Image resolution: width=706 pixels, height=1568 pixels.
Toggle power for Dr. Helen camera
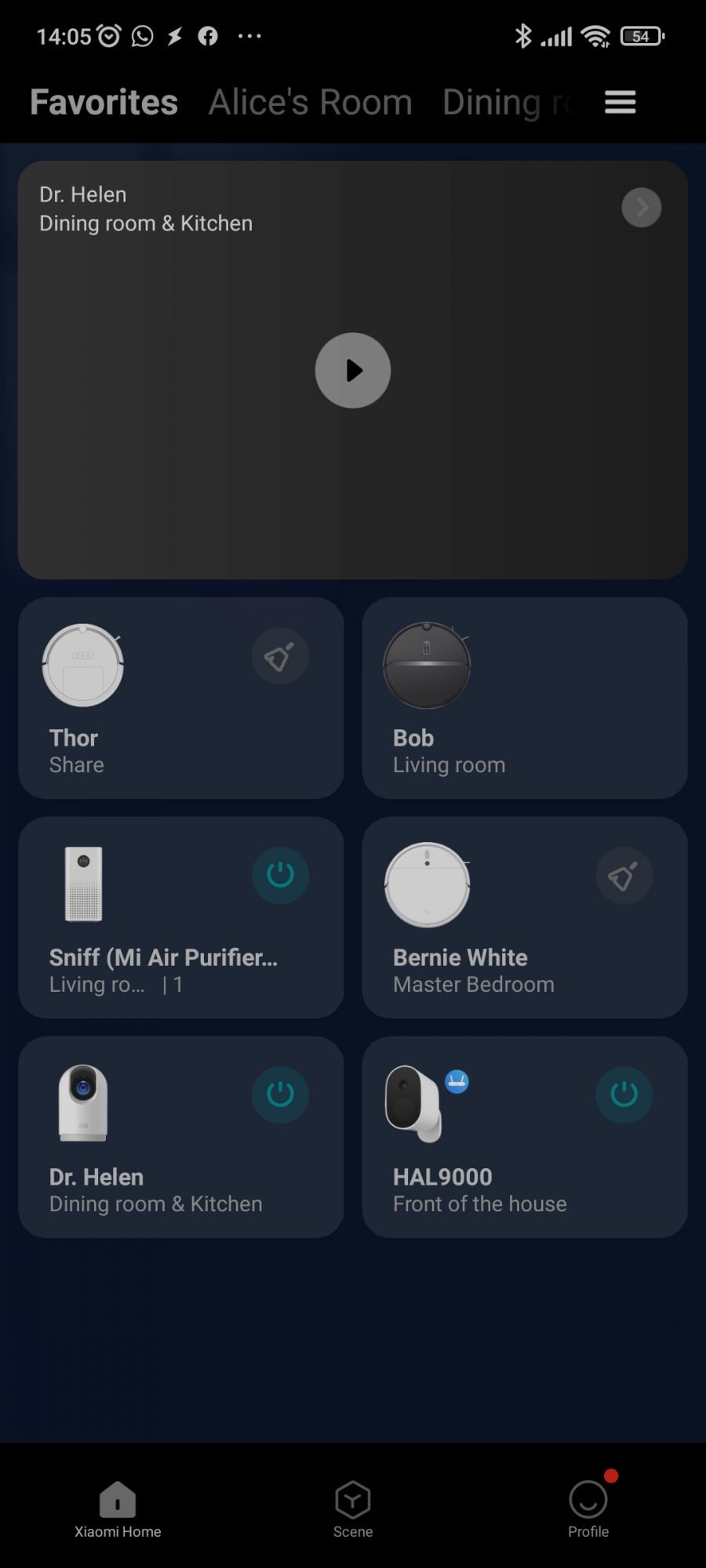[280, 1094]
